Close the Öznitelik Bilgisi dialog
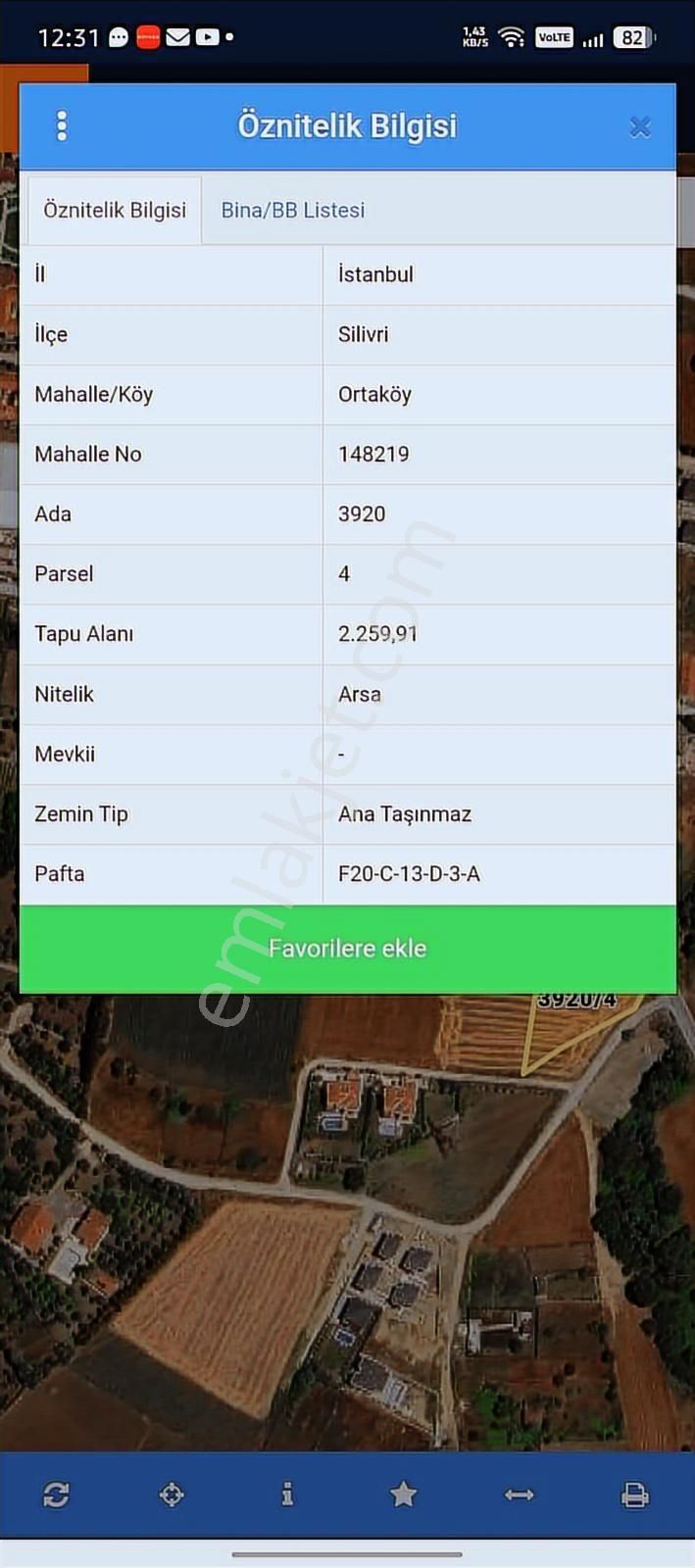This screenshot has width=695, height=1568. click(640, 126)
